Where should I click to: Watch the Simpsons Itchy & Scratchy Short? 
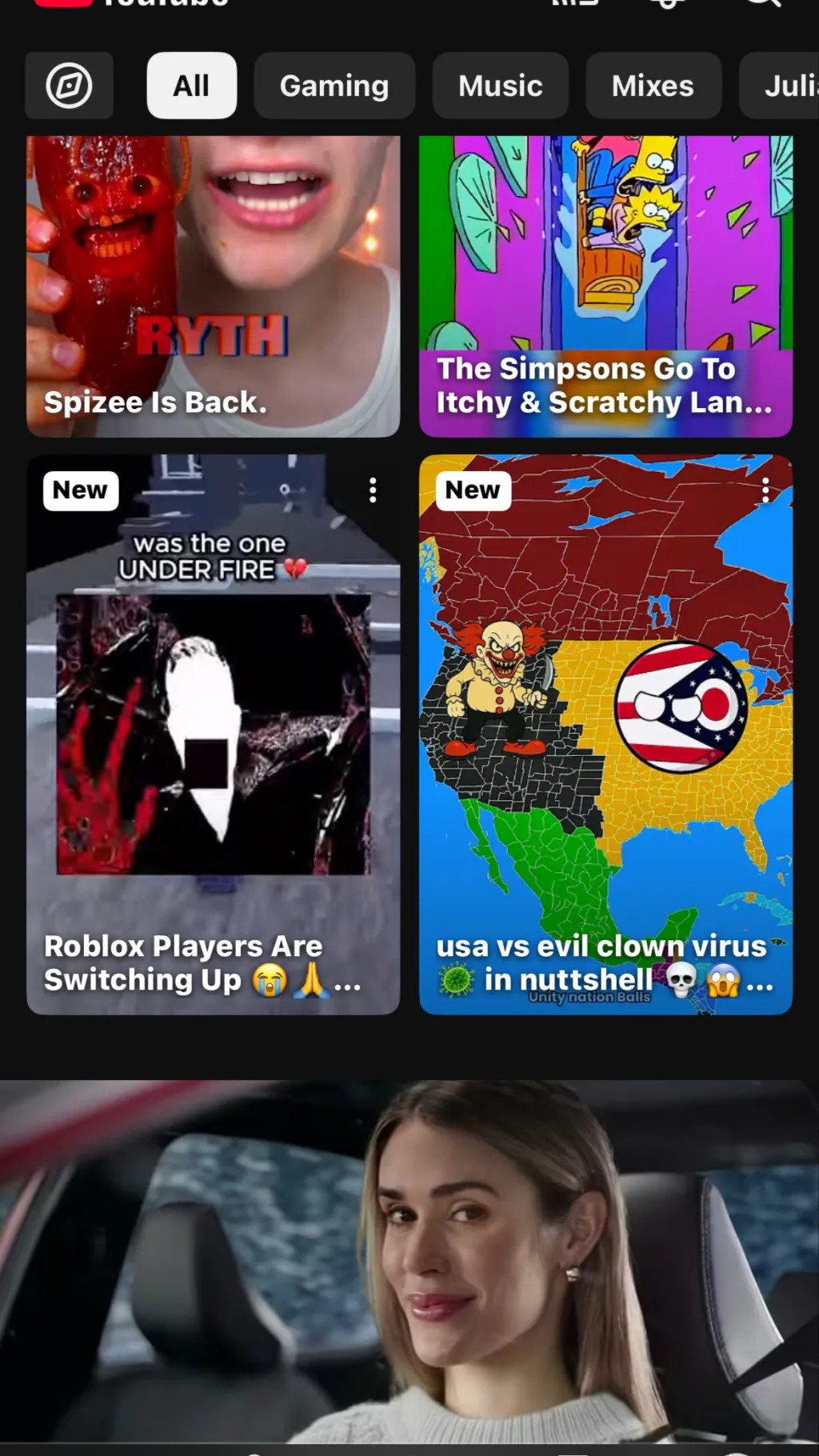click(606, 286)
